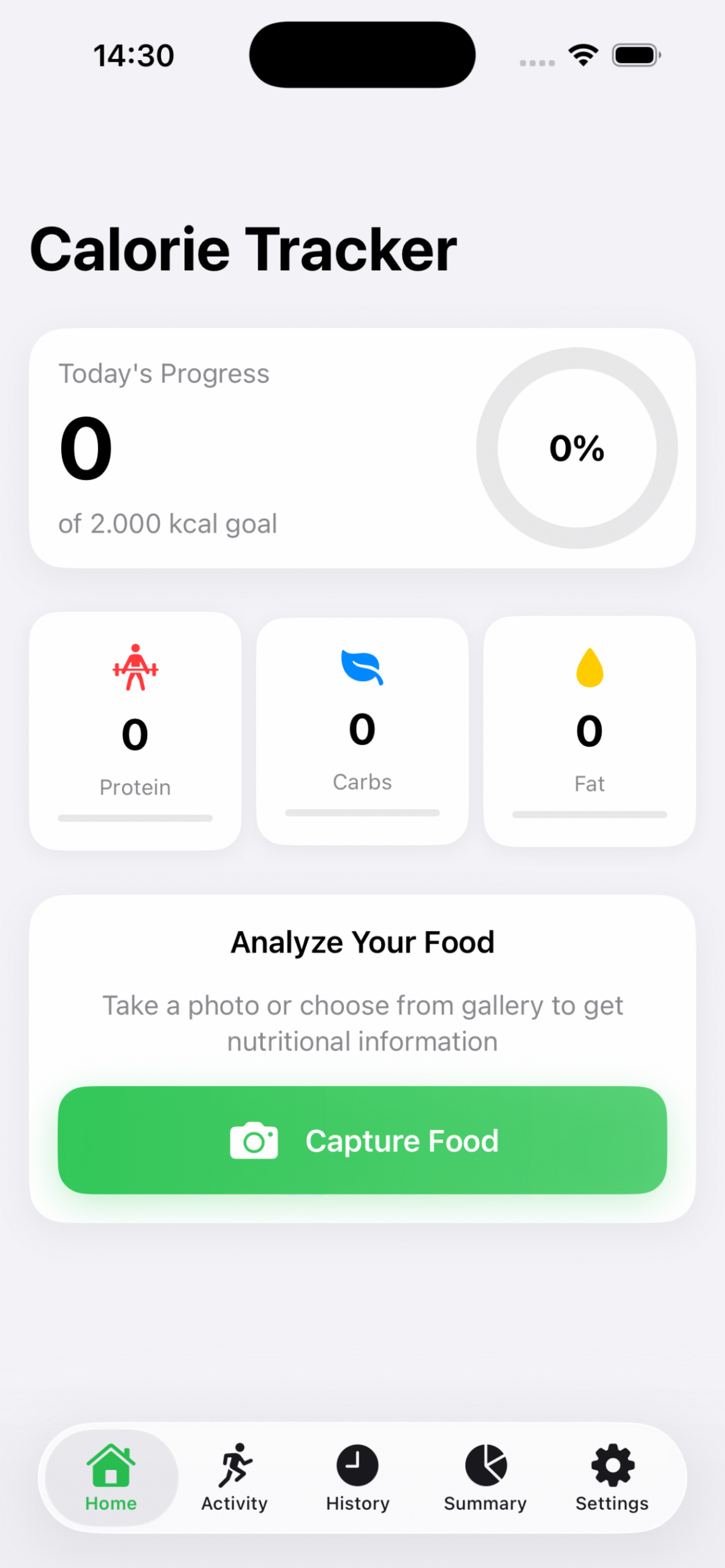Select the Home tab

(111, 1477)
